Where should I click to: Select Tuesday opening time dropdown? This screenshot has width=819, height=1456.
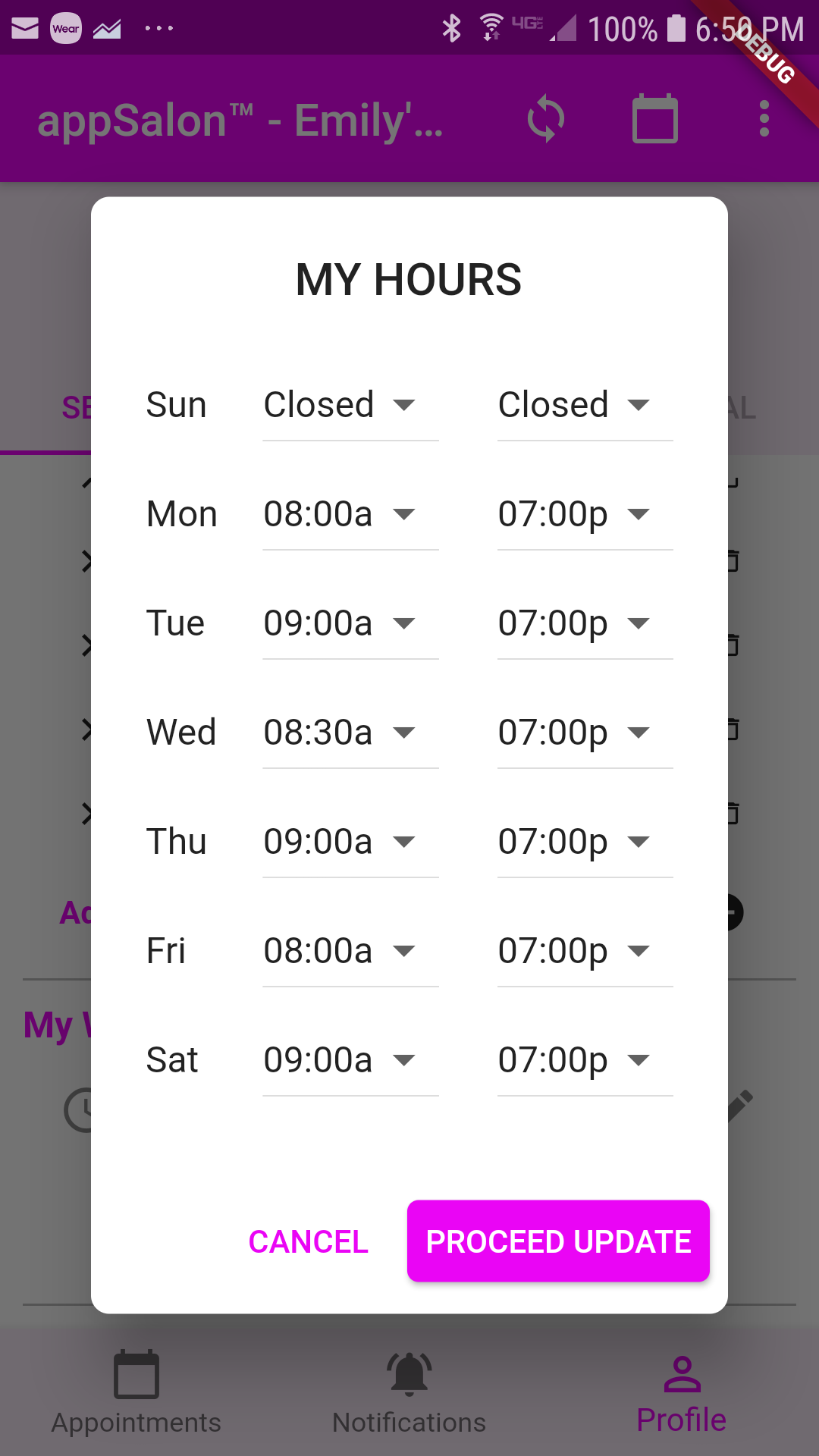(350, 623)
